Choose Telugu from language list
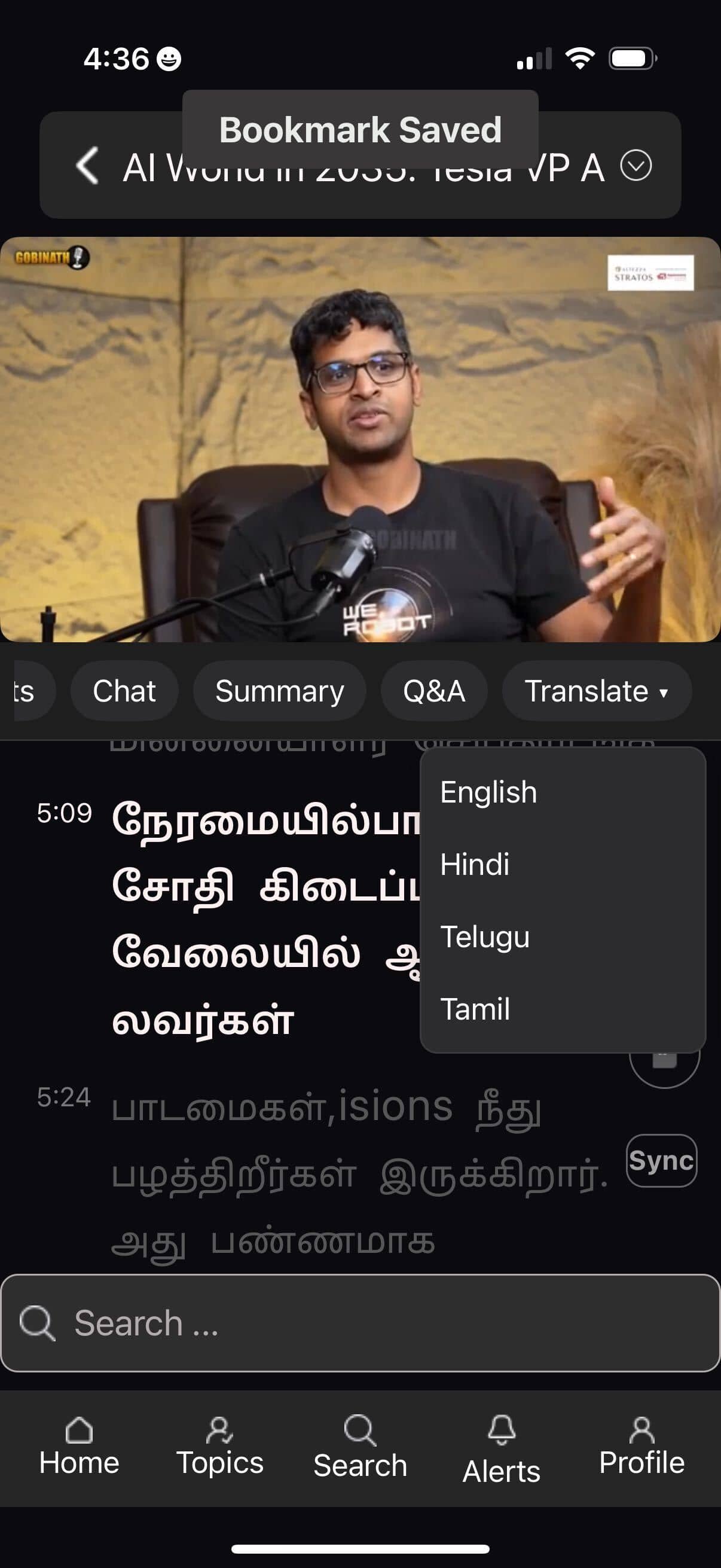This screenshot has width=721, height=1568. click(x=484, y=936)
